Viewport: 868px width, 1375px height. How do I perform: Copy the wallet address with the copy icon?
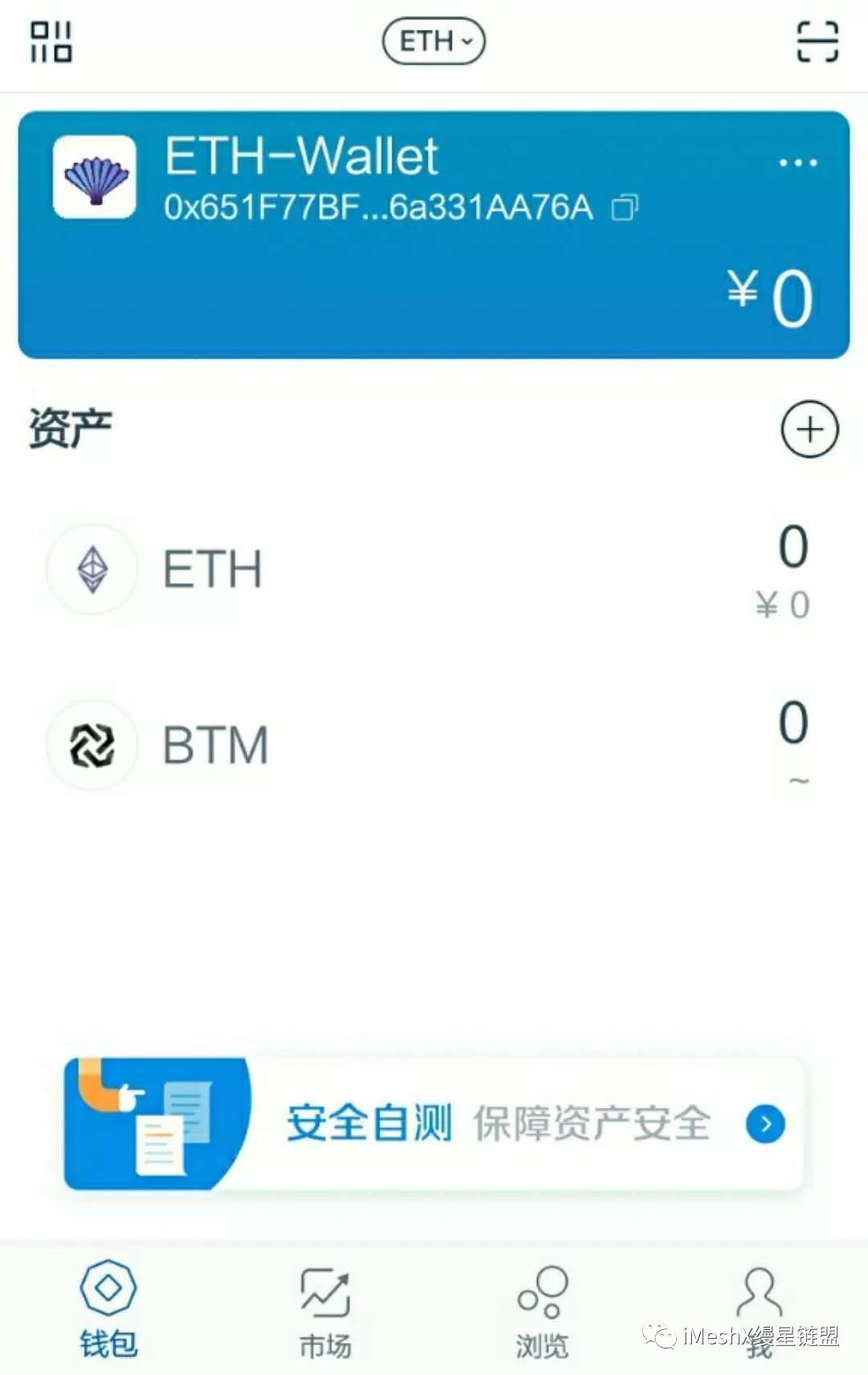624,207
